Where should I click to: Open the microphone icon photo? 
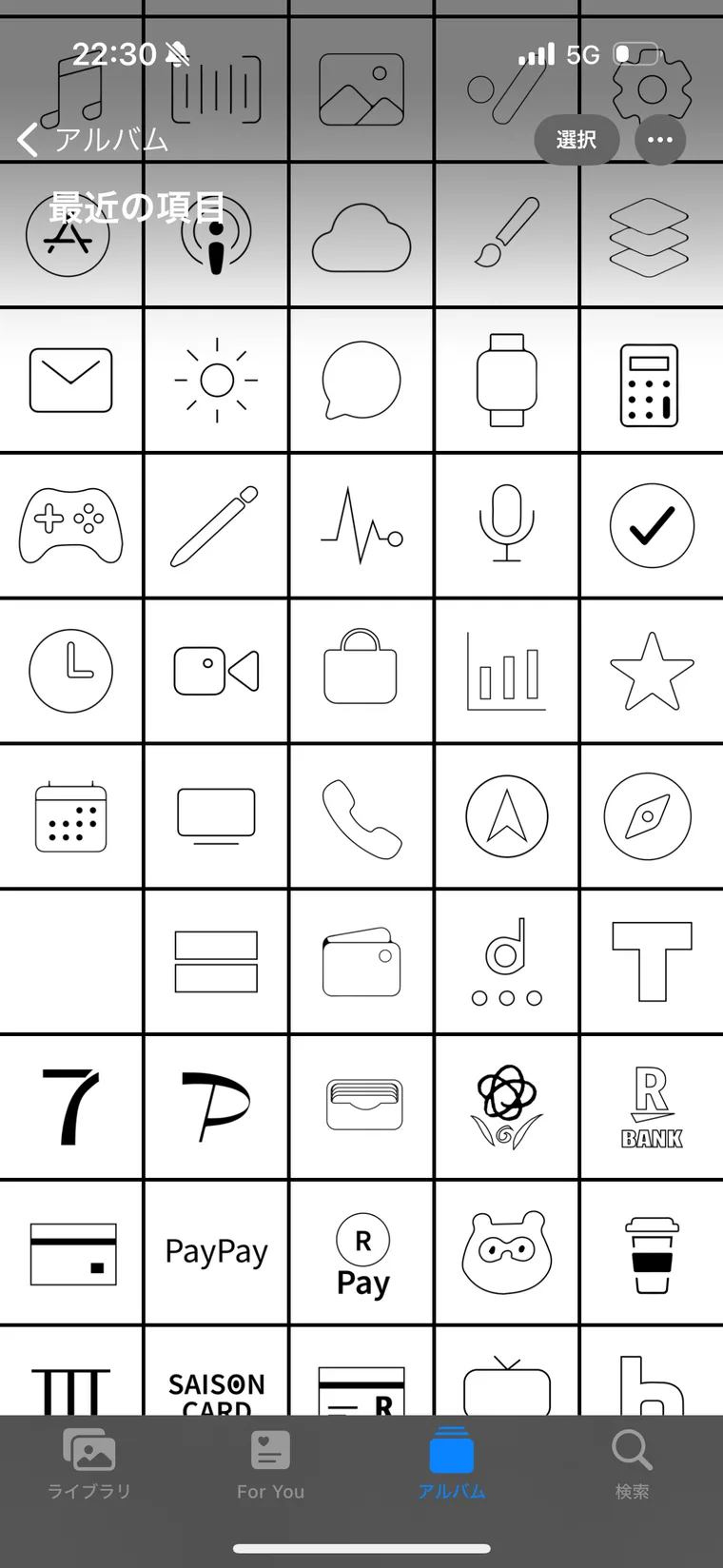pos(507,526)
